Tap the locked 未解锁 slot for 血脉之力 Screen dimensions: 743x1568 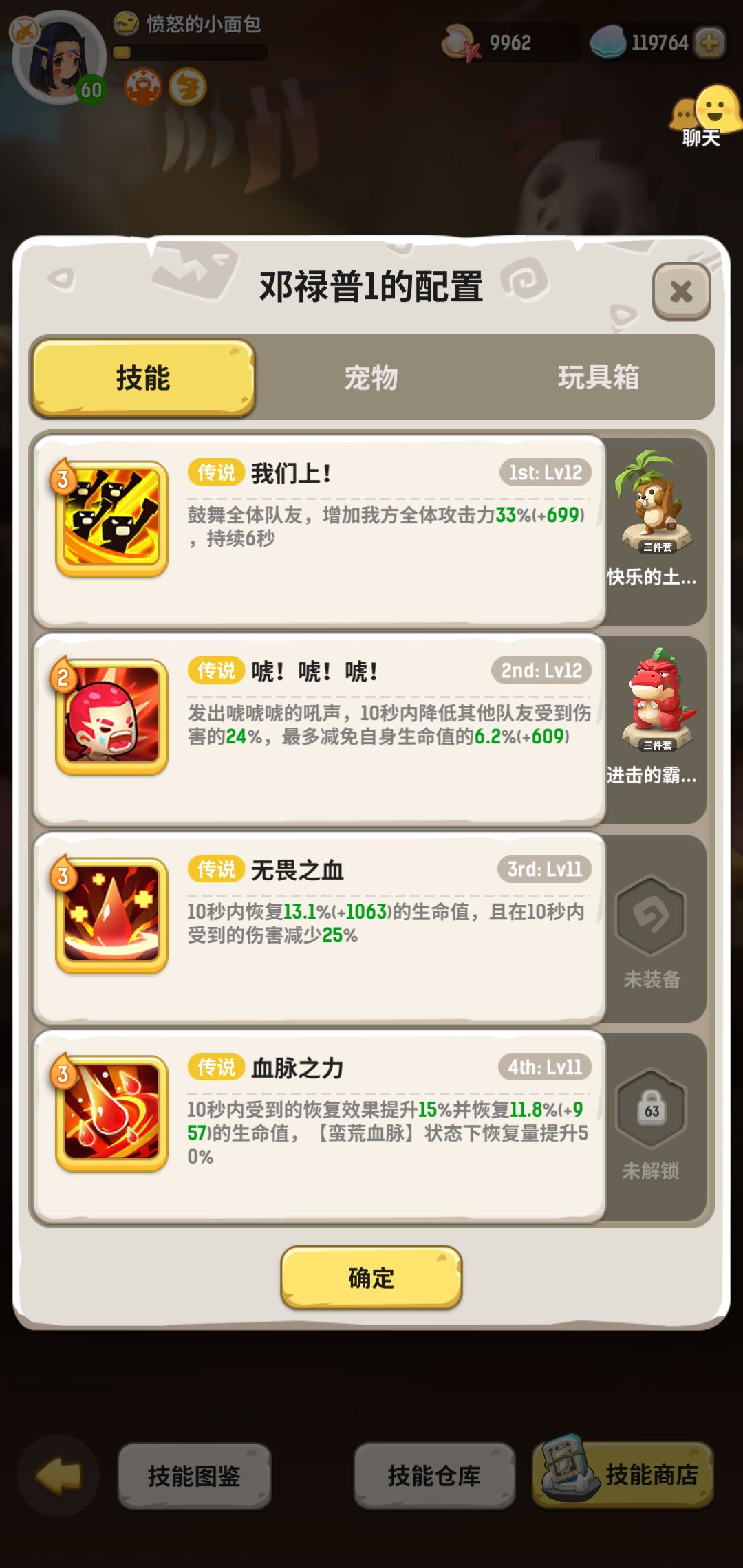tap(650, 1114)
